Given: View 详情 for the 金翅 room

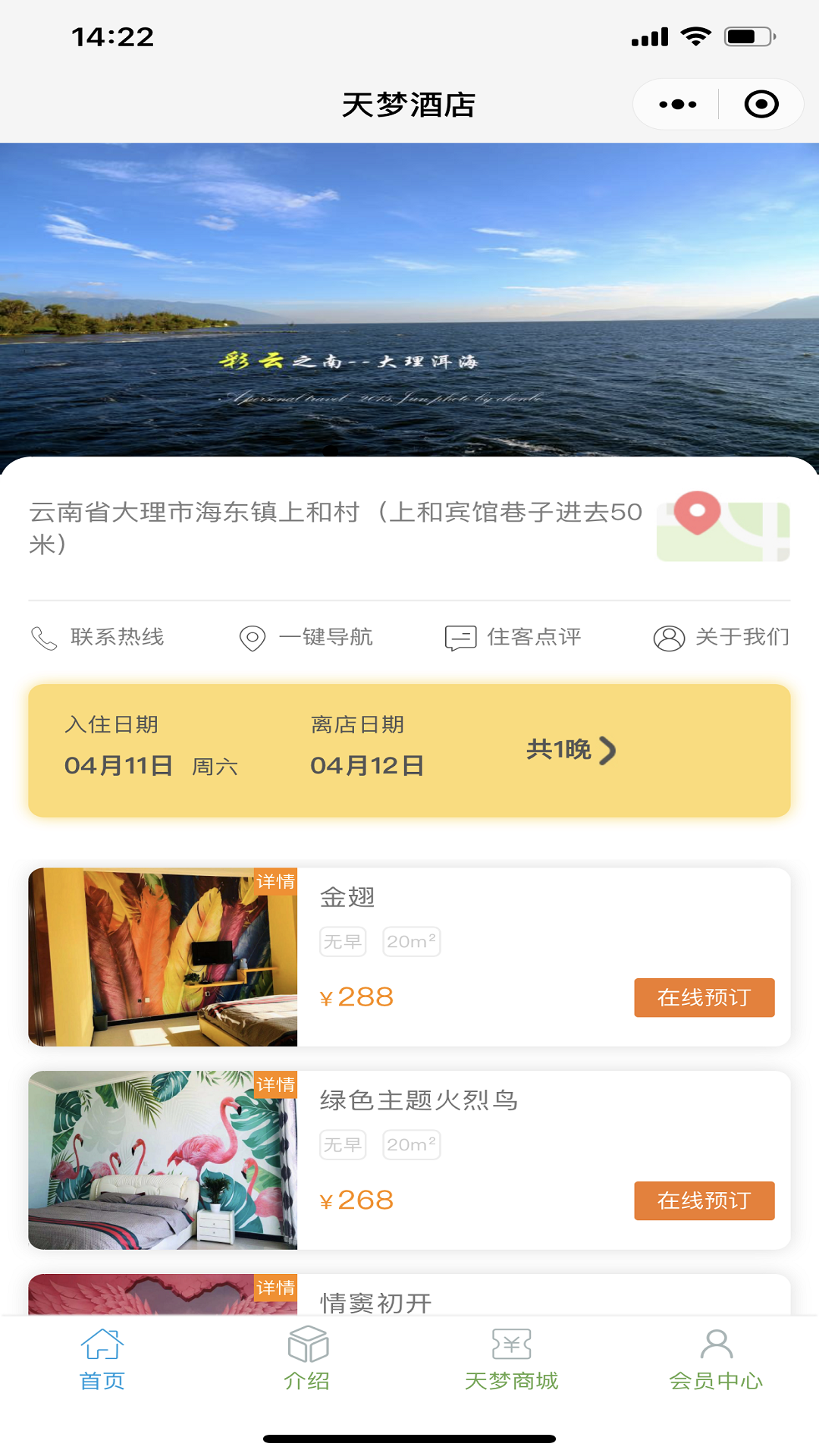Looking at the screenshot, I should [x=275, y=881].
